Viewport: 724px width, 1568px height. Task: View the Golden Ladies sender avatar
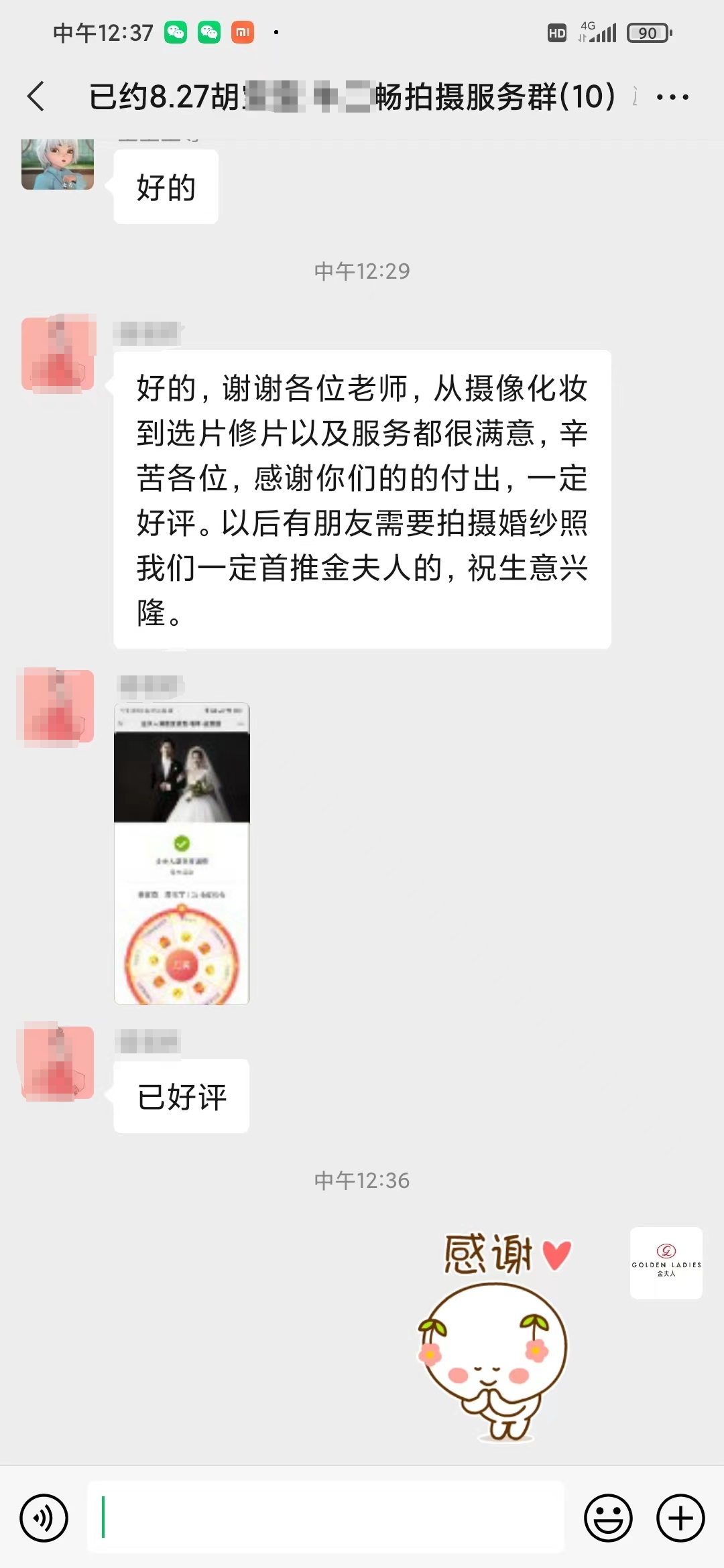click(x=666, y=1263)
